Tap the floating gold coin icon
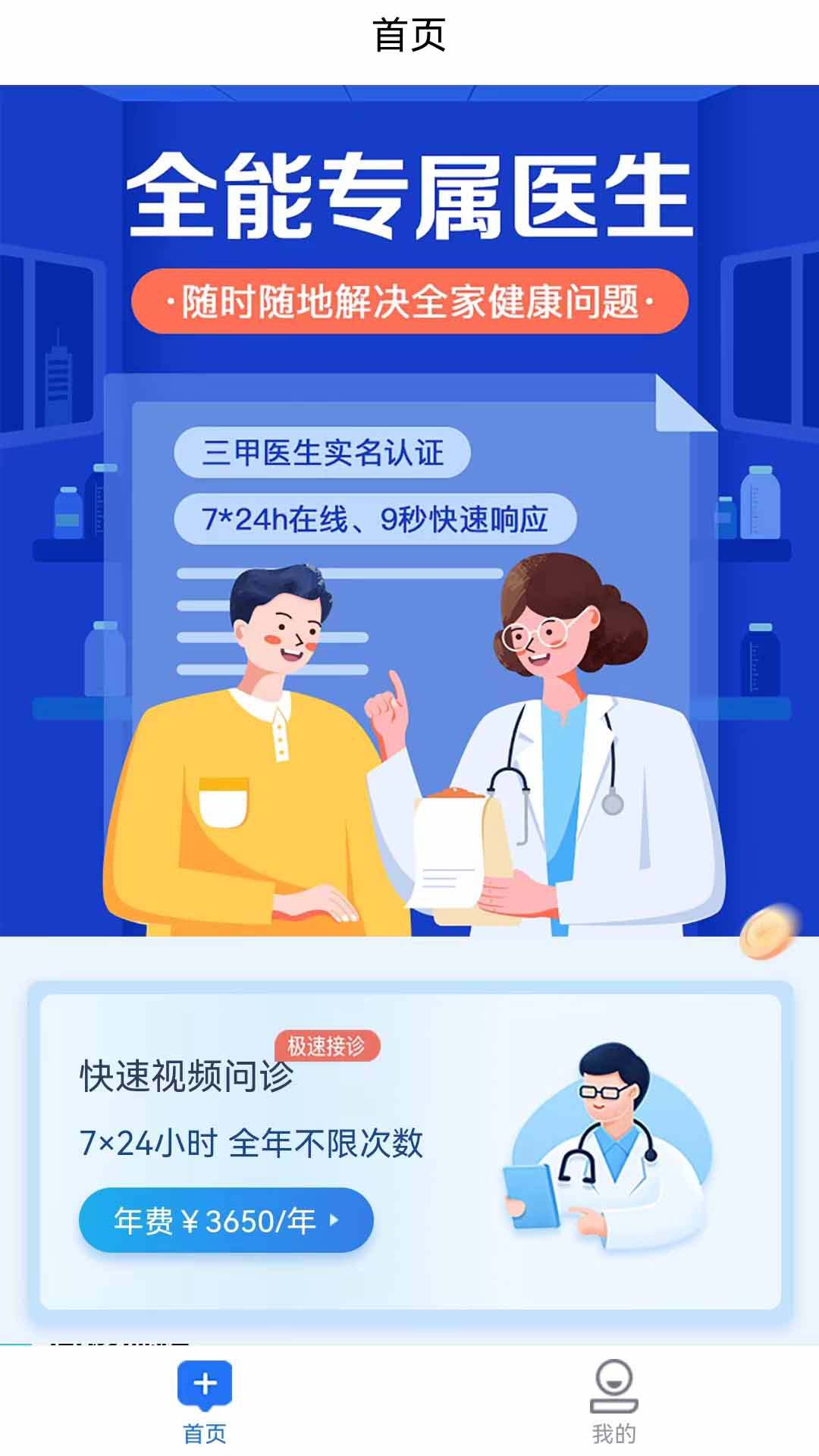Image resolution: width=819 pixels, height=1456 pixels. point(768,932)
